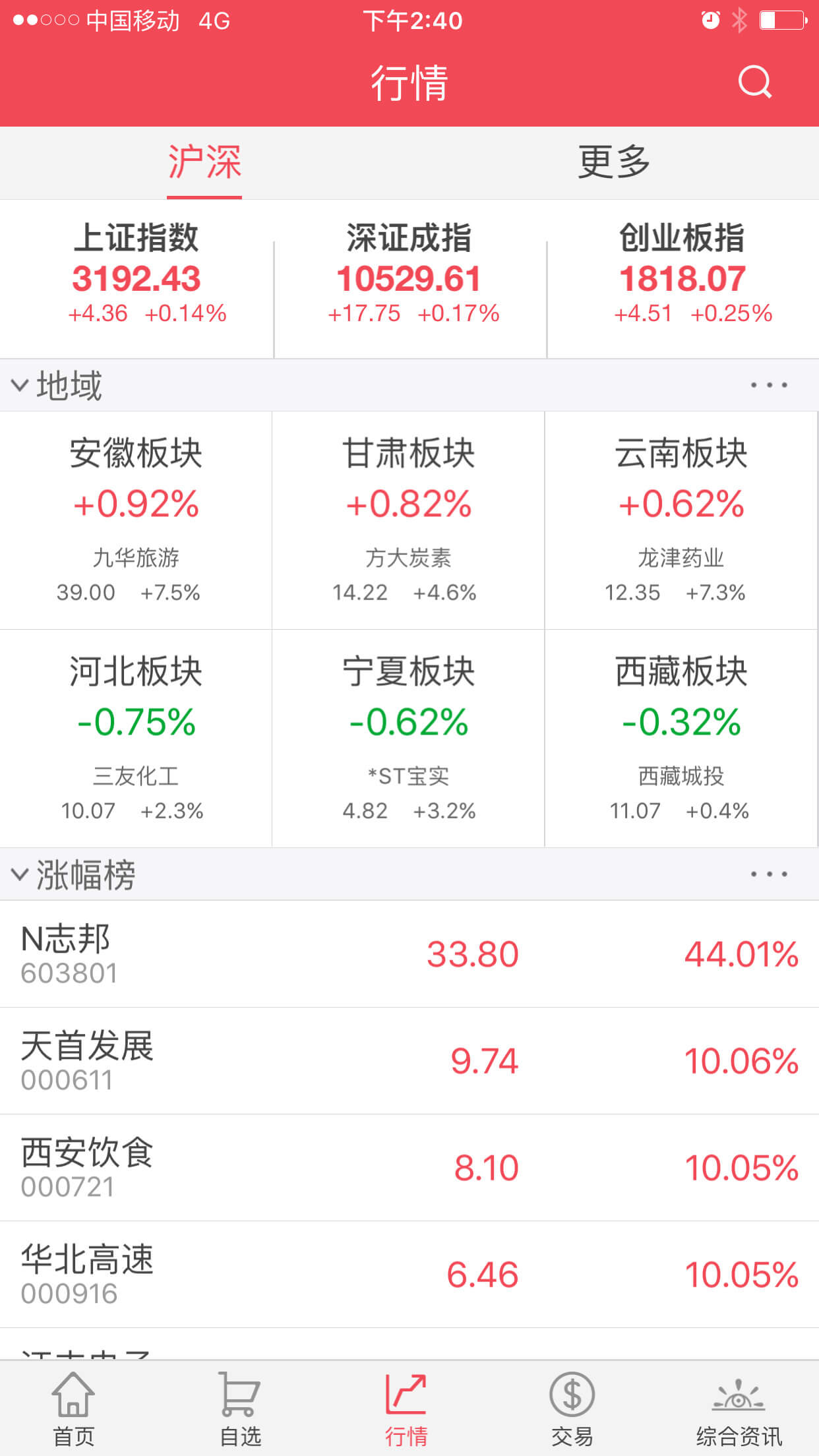
Task: Open the 云南板块 sector card
Action: (681, 520)
